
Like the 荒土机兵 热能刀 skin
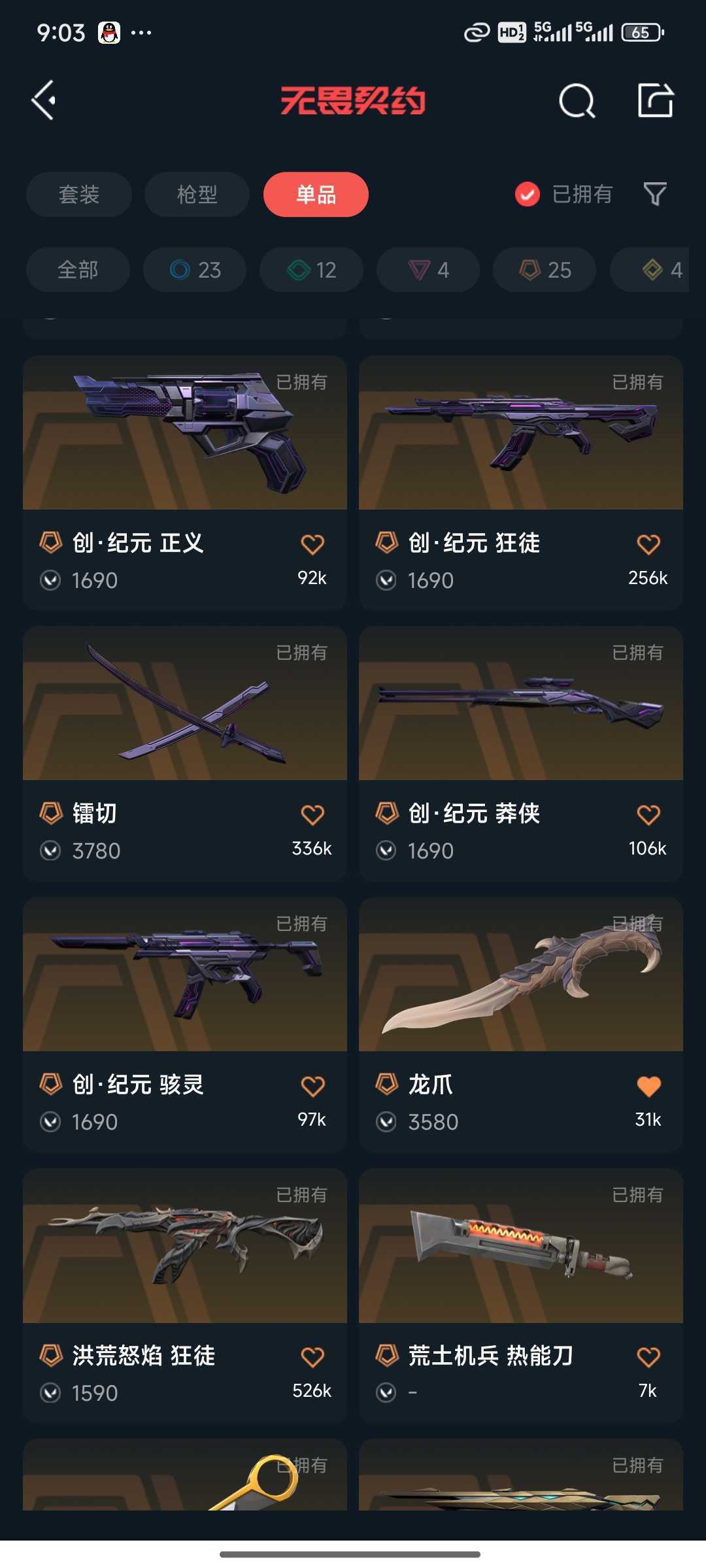648,1357
